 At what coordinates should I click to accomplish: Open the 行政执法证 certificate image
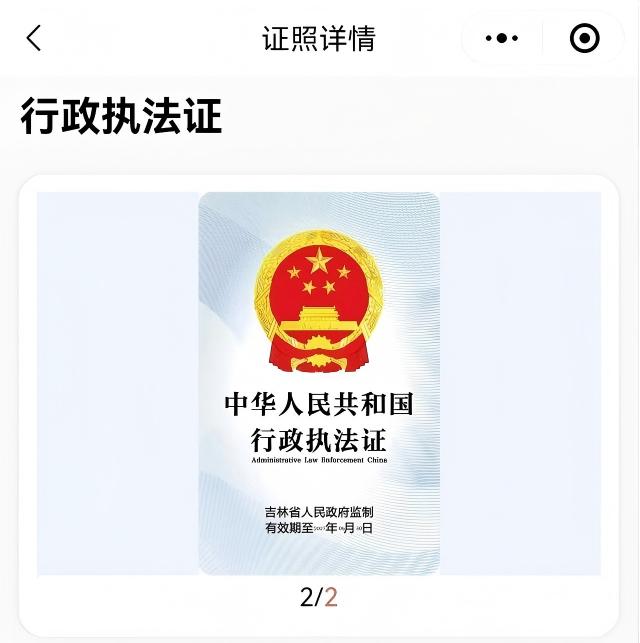319,383
